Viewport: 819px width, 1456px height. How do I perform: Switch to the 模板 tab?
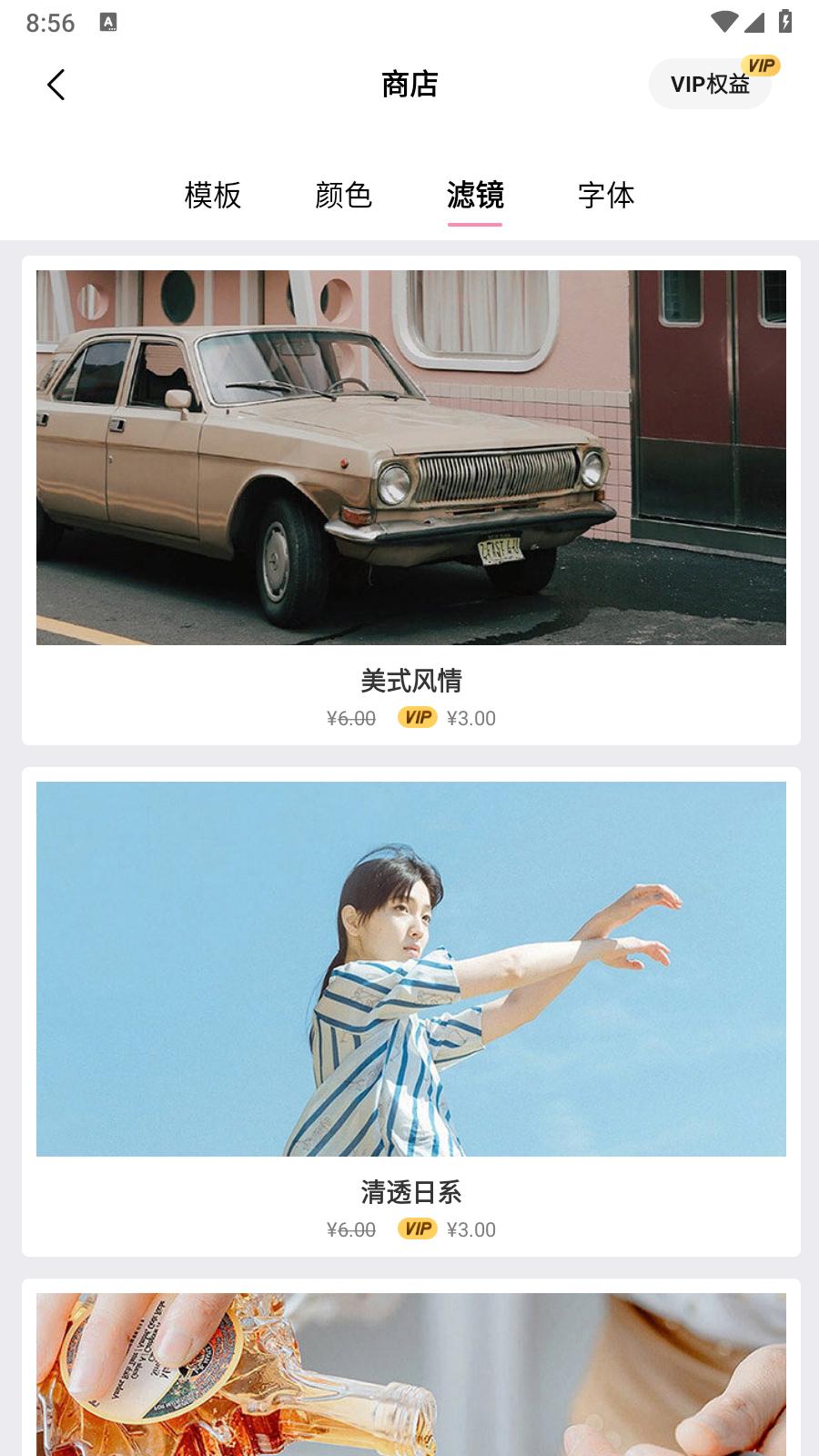coord(212,195)
